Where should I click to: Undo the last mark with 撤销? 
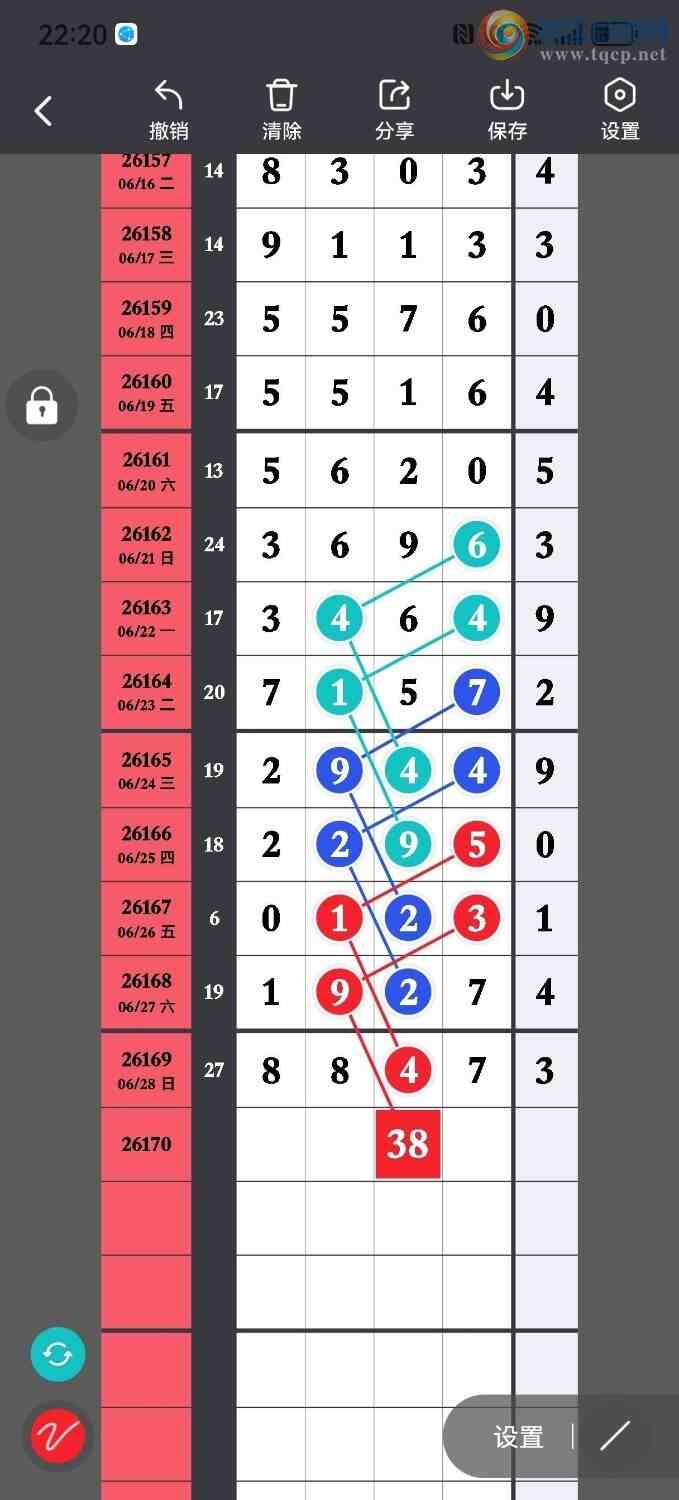coord(169,110)
